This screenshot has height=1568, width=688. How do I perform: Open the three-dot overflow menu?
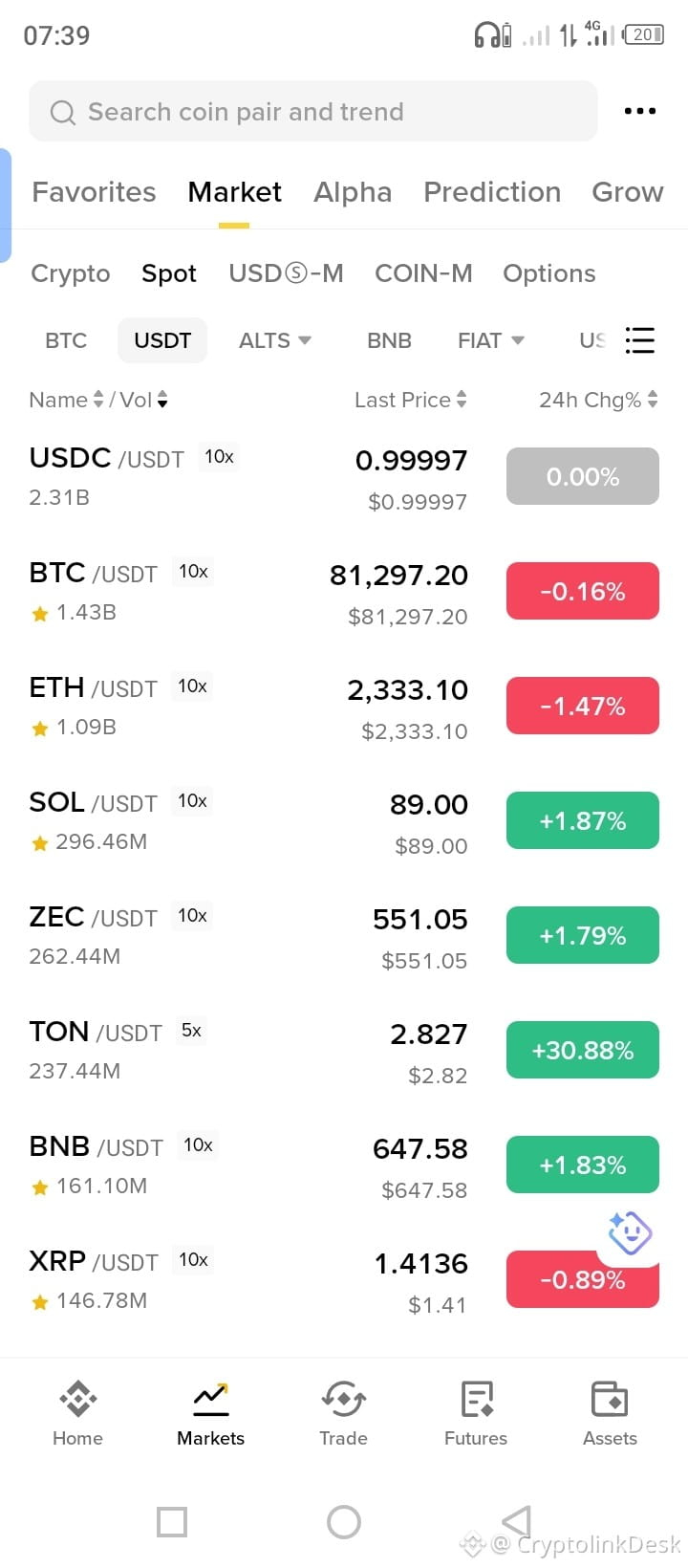click(x=639, y=112)
